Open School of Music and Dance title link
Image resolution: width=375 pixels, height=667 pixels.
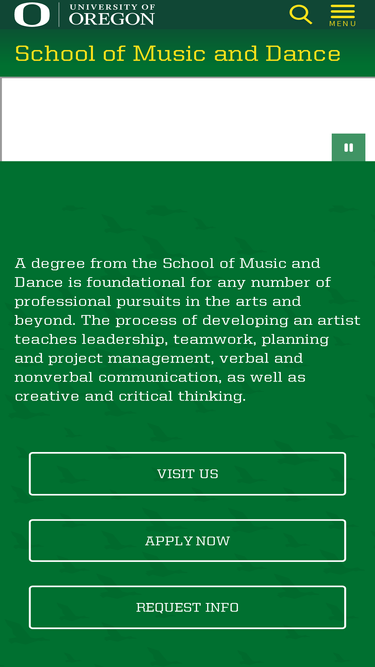click(x=178, y=54)
